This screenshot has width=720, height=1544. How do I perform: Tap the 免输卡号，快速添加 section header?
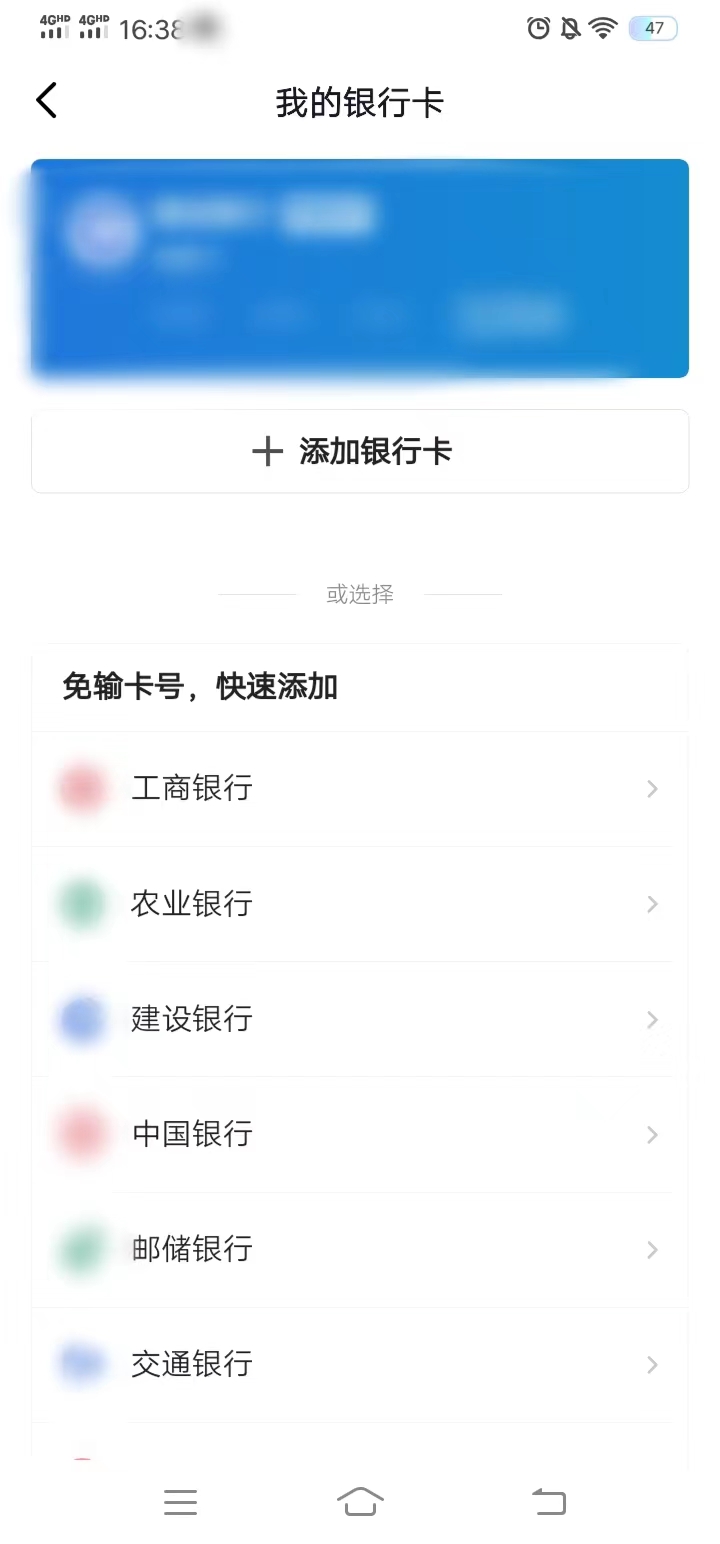pos(199,687)
